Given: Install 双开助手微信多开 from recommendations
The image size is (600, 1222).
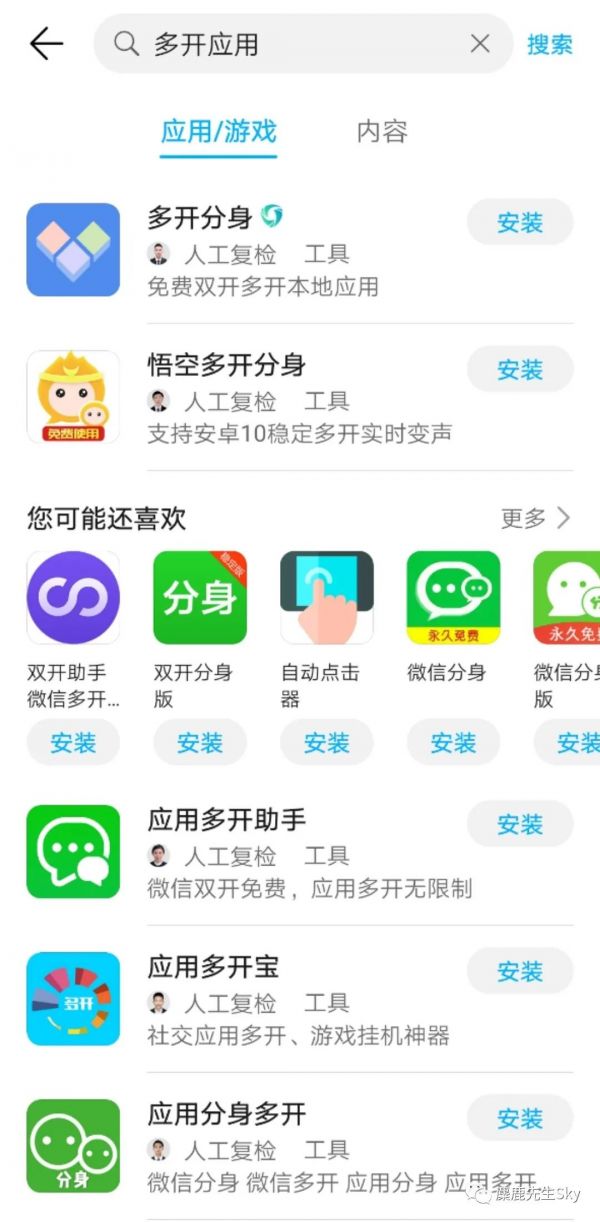Looking at the screenshot, I should 73,743.
